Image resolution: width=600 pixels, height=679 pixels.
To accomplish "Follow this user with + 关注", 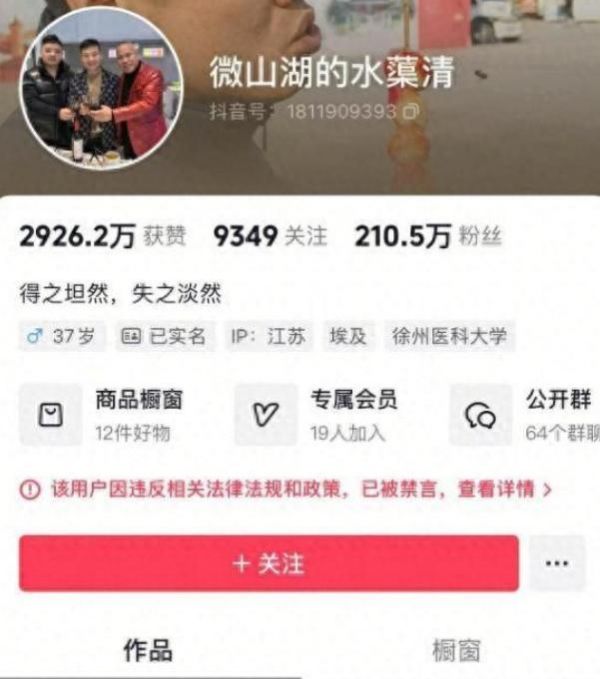I will tap(268, 563).
